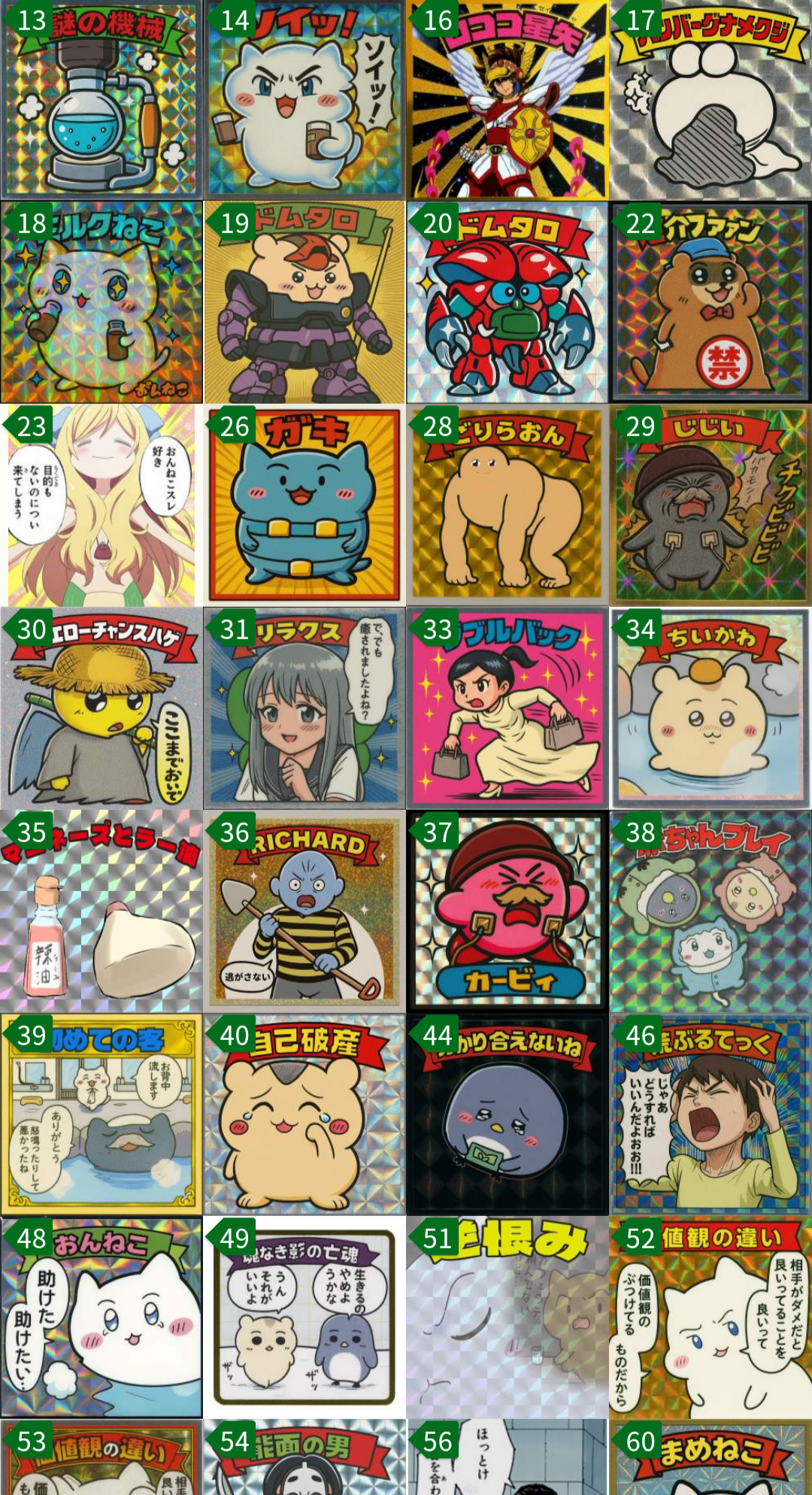View sticker 31 labeled リラクス
The width and height of the screenshot is (812, 1495).
tap(304, 708)
